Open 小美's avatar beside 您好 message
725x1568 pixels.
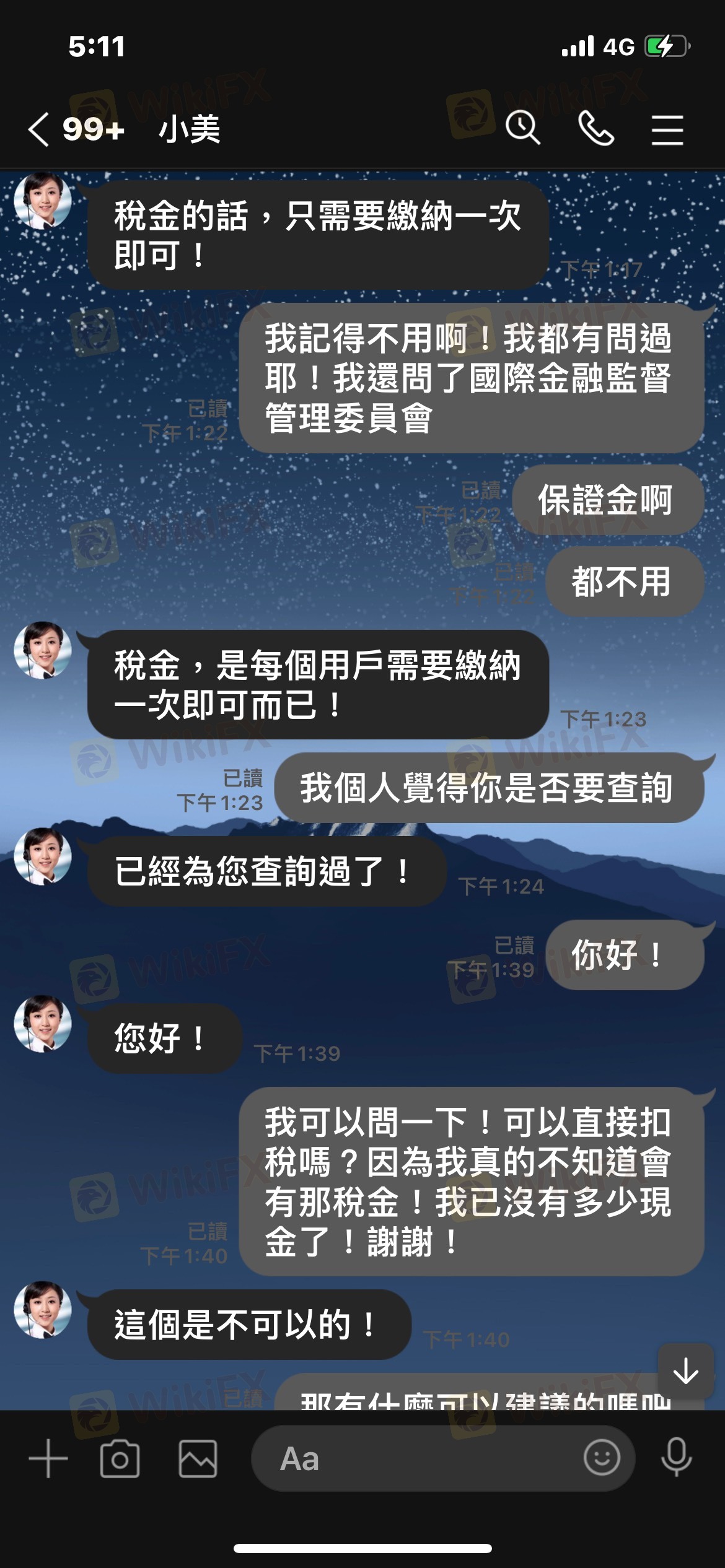click(43, 1024)
